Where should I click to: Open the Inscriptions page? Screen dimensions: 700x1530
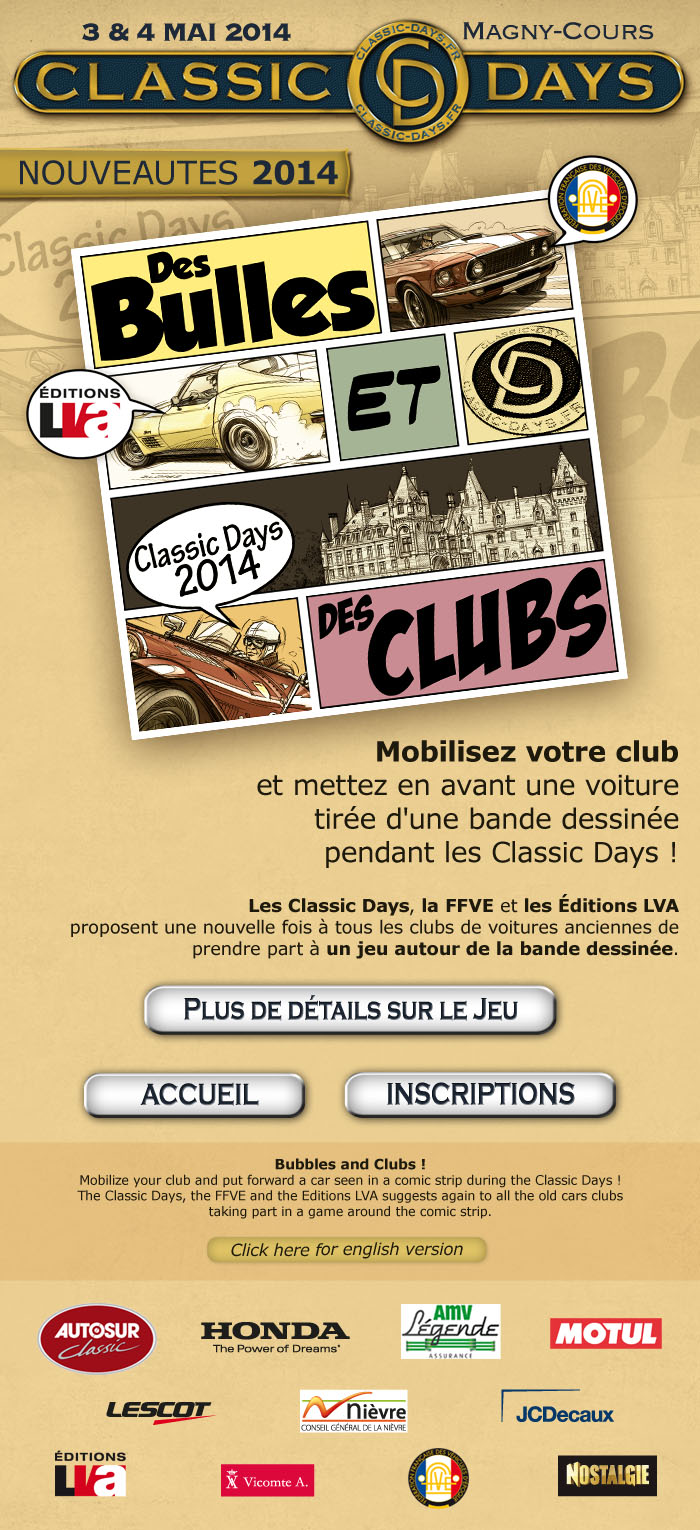(x=480, y=1094)
